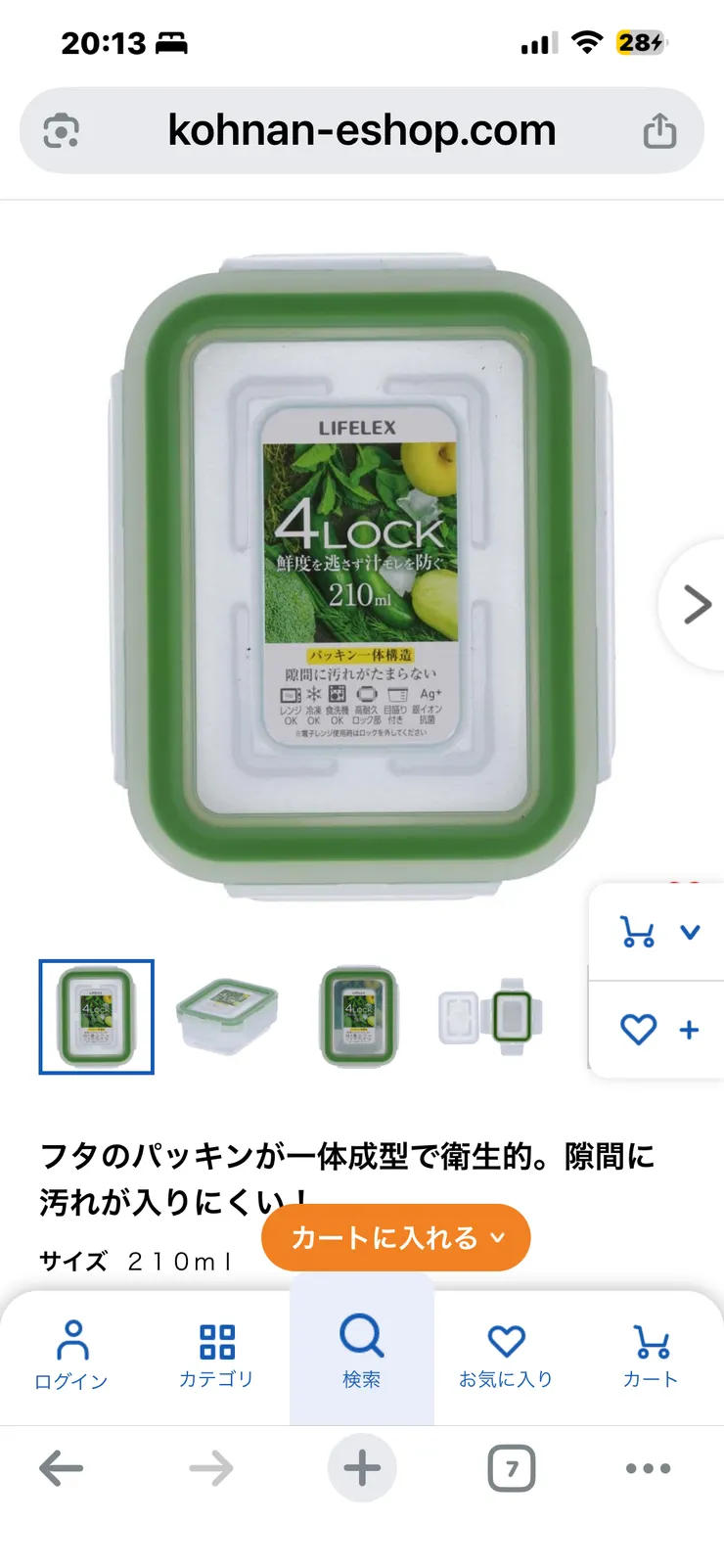Open the browser overflow menu

tap(648, 1468)
